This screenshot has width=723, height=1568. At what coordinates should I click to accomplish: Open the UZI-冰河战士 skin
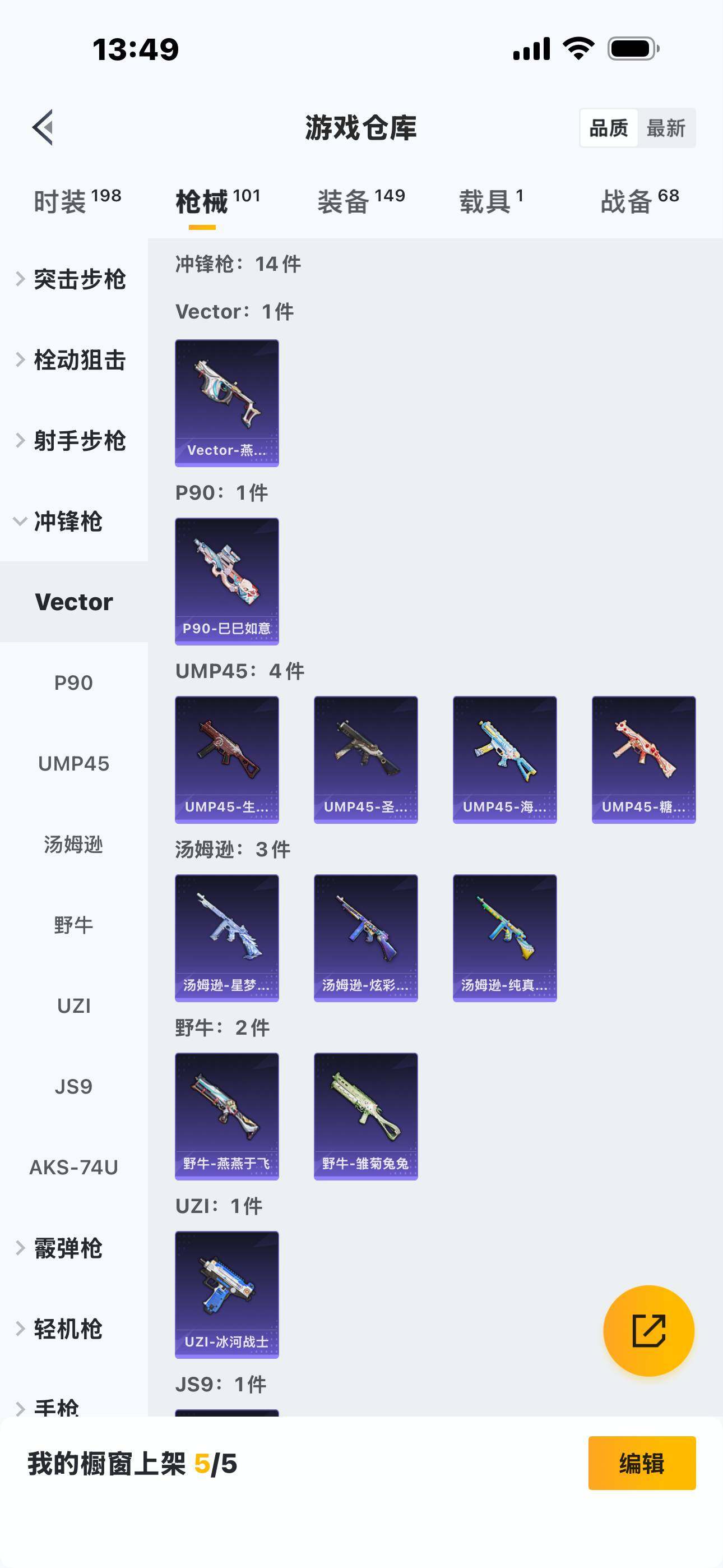tap(227, 1295)
